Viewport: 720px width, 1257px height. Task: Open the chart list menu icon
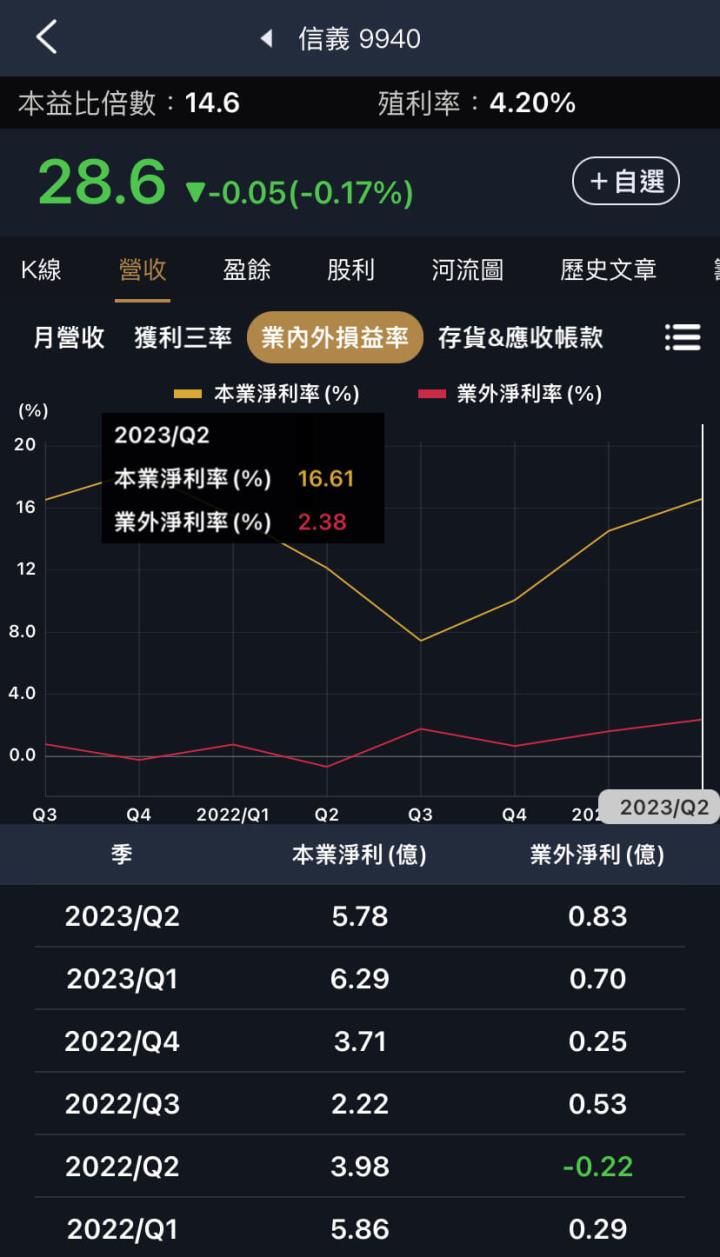[683, 338]
